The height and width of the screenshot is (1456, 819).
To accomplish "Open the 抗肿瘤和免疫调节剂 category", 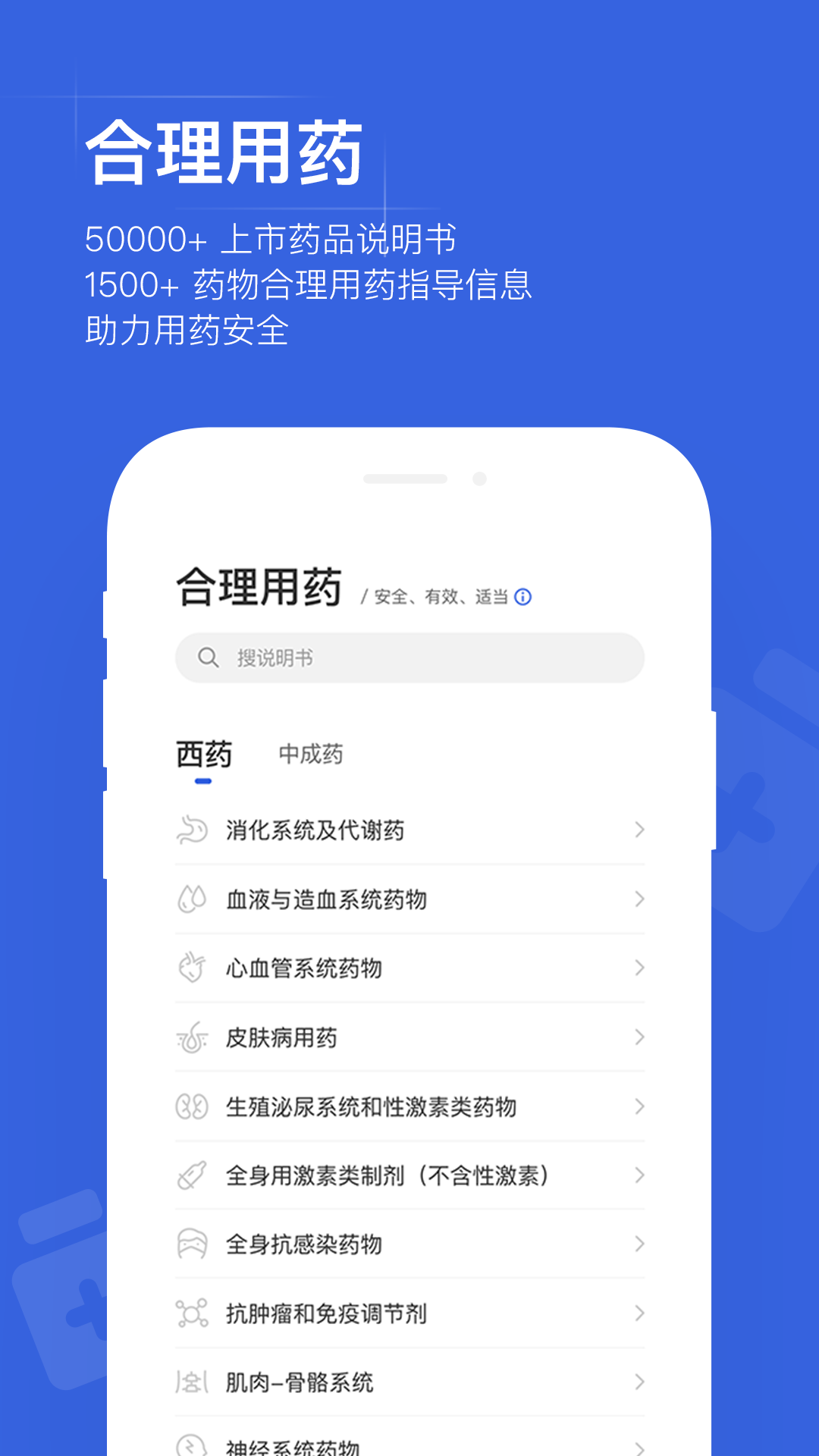I will 409,1314.
